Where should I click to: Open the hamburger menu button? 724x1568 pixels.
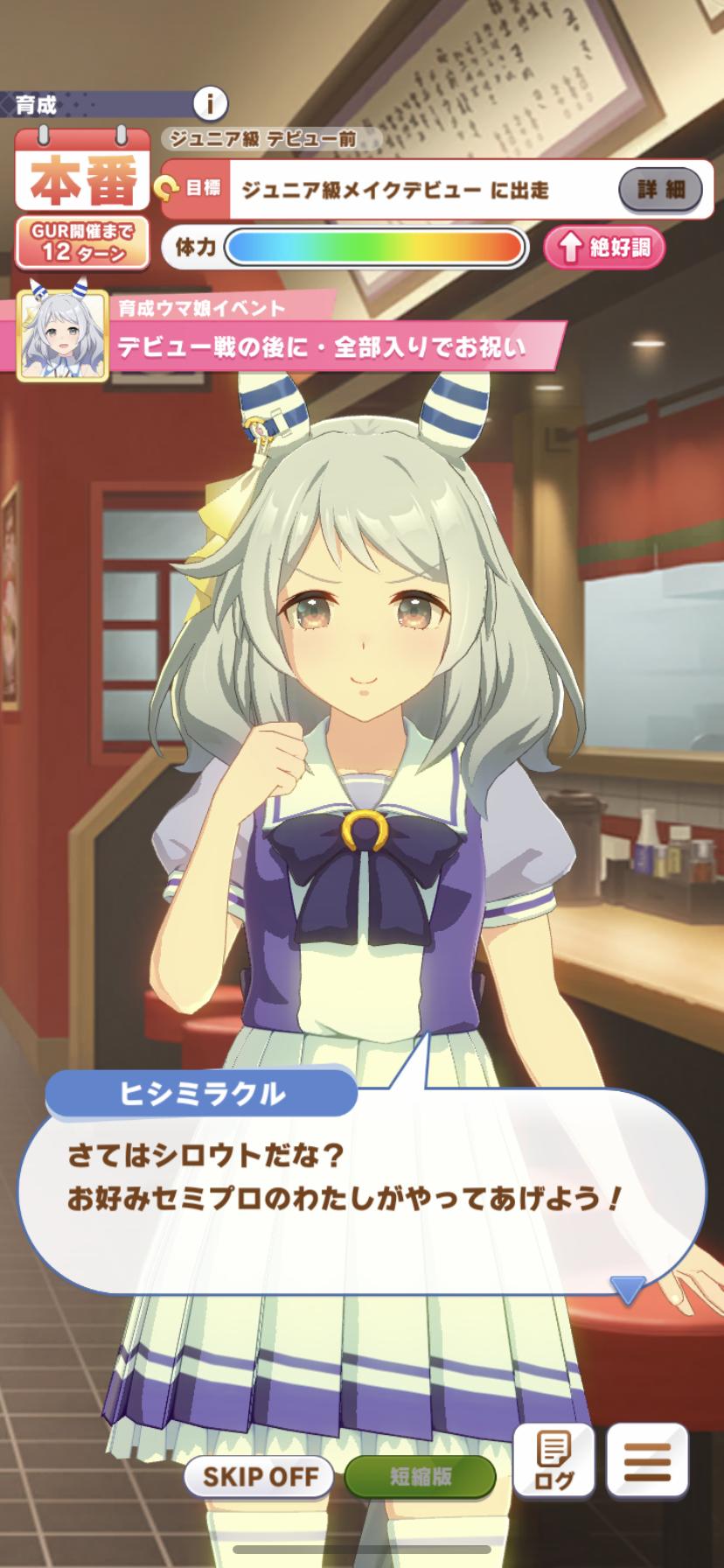click(647, 1461)
